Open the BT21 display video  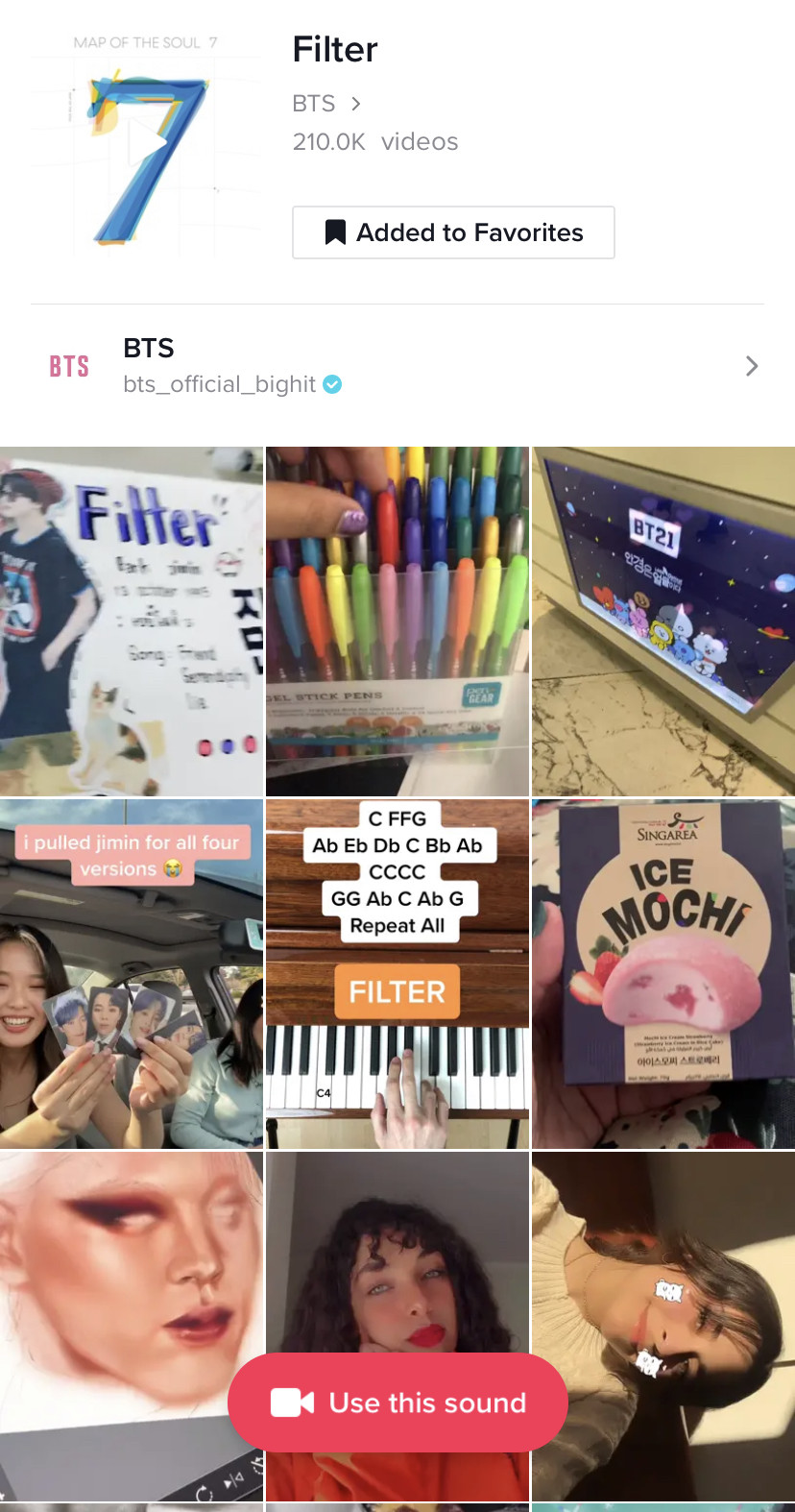(663, 622)
